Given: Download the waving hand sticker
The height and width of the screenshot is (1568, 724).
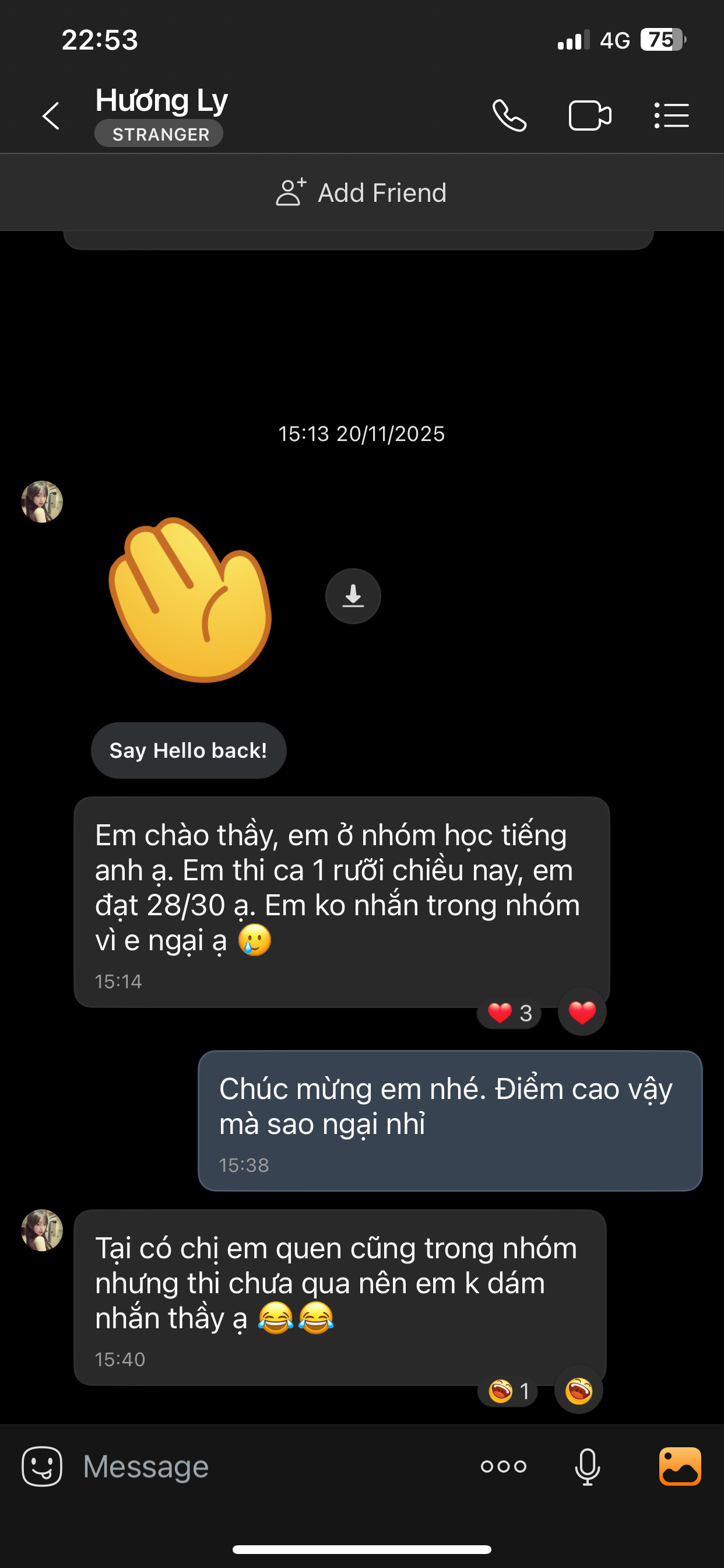Looking at the screenshot, I should 353,596.
